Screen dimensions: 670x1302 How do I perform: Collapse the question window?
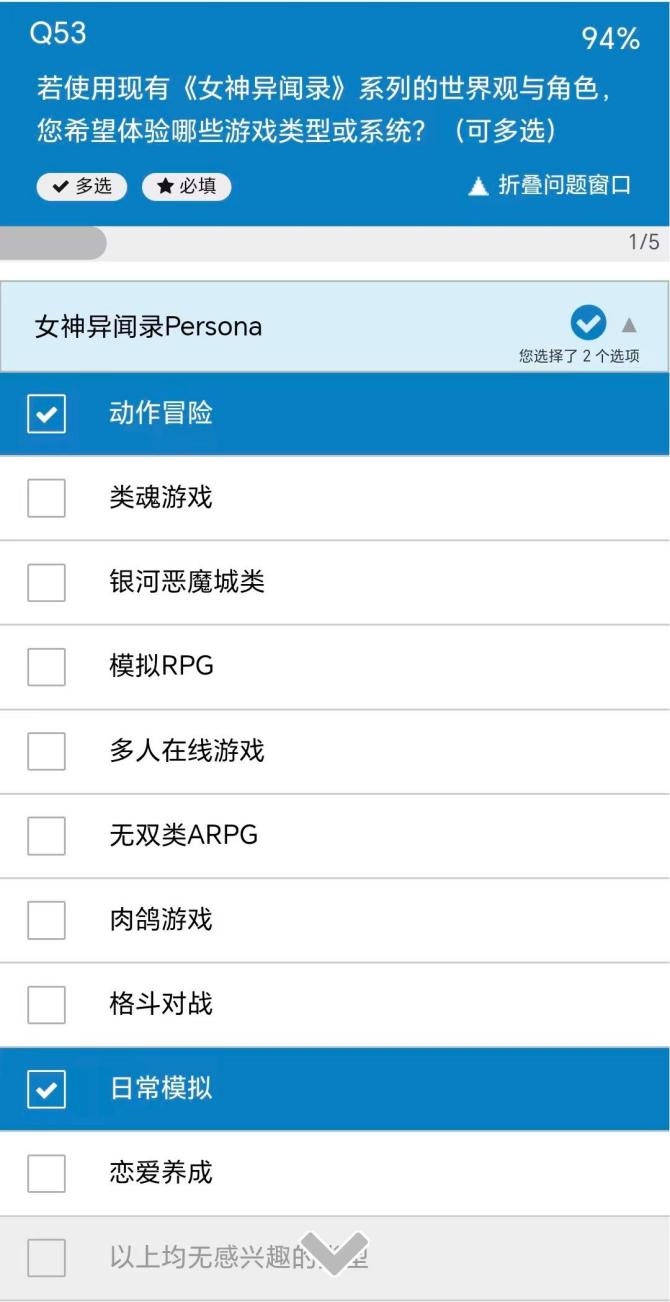click(550, 186)
